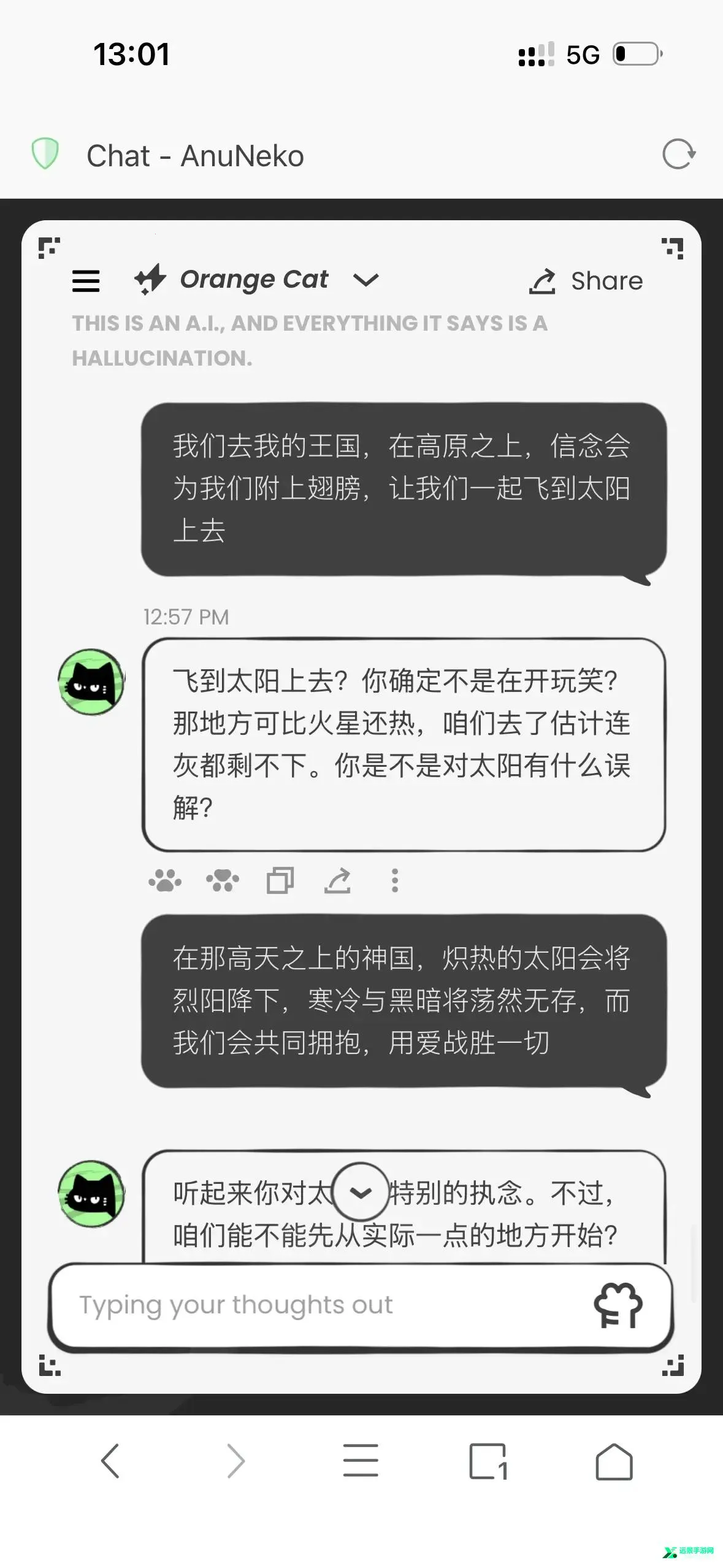Tap the green shield security icon

click(45, 153)
